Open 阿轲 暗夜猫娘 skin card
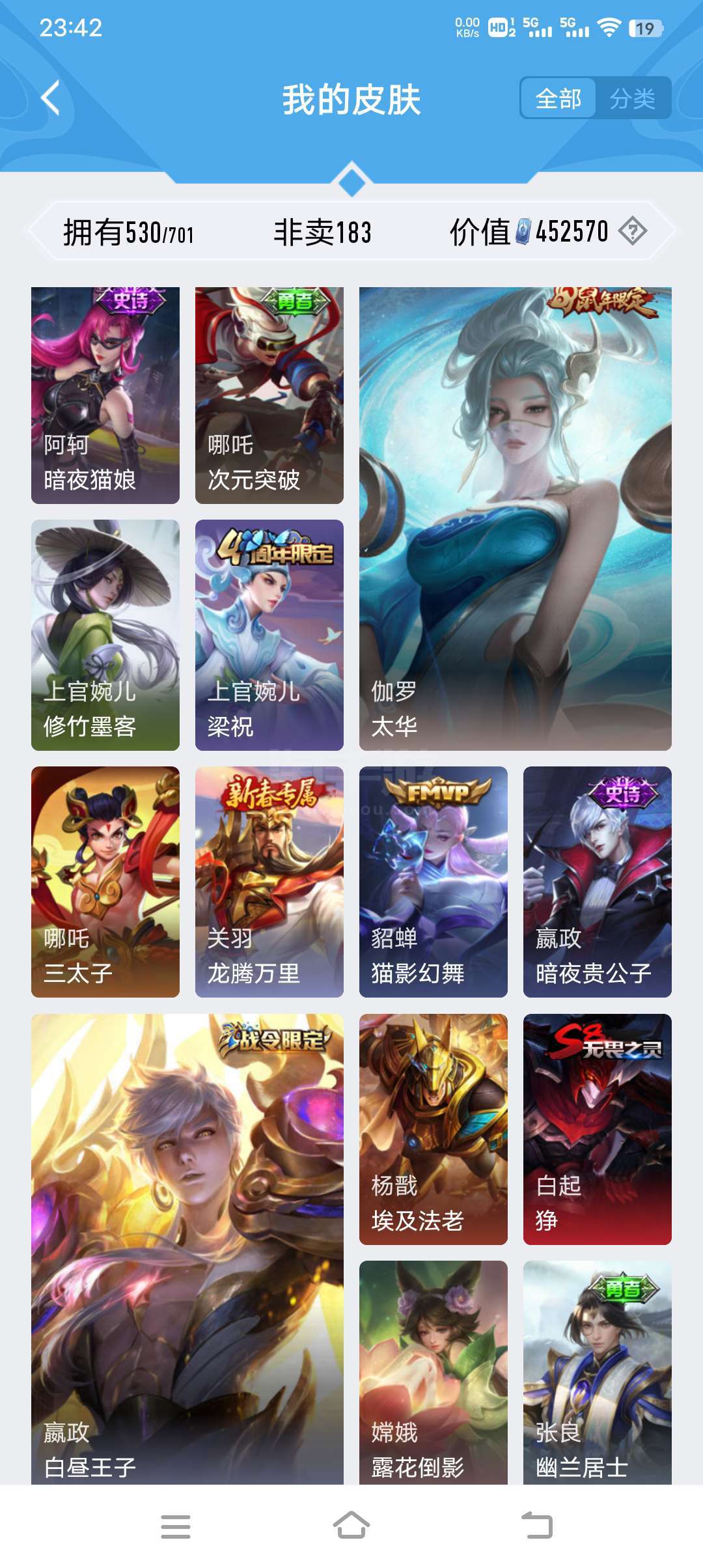703x1568 pixels. [105, 395]
